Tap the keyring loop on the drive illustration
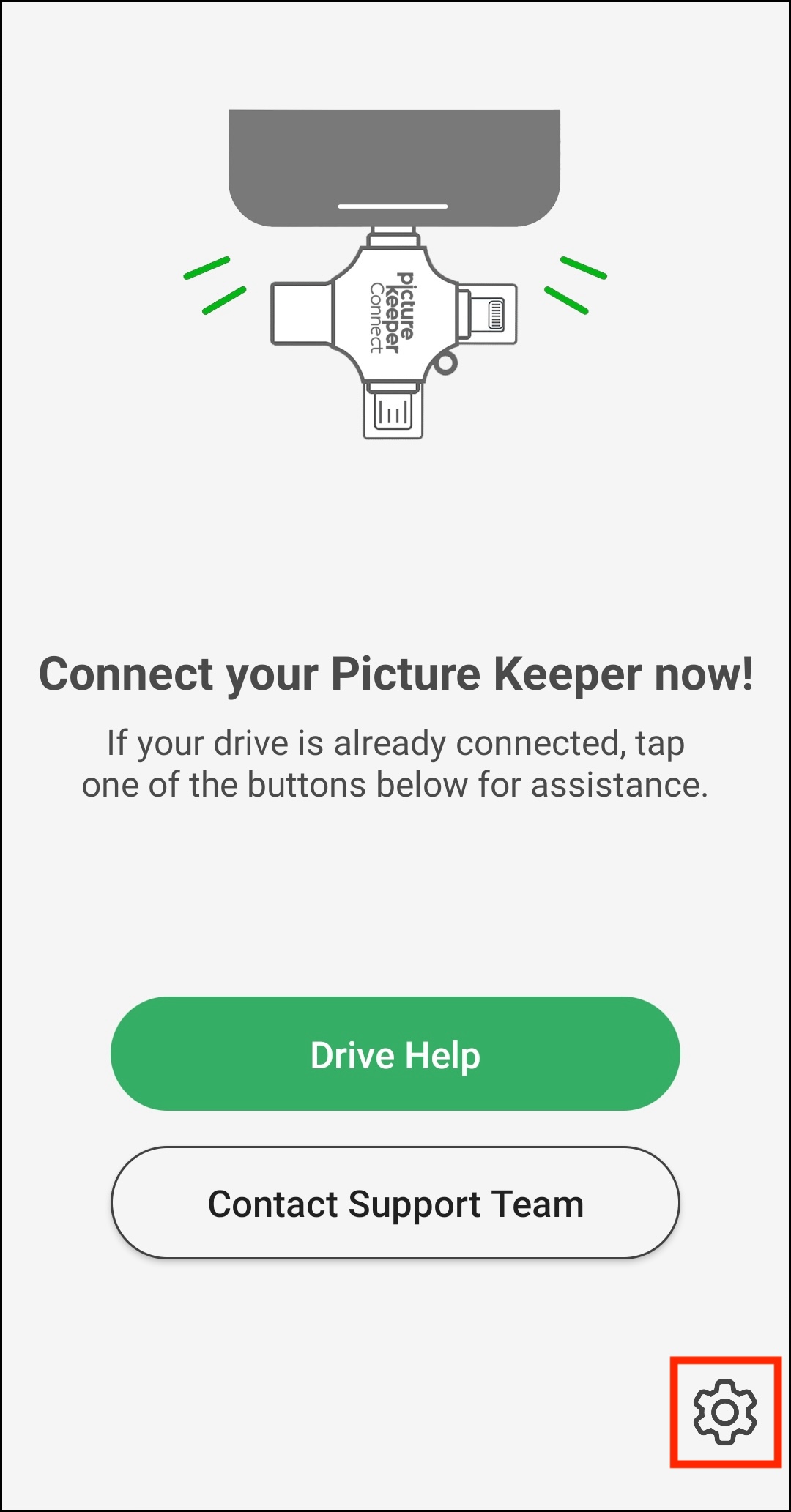 tap(448, 362)
